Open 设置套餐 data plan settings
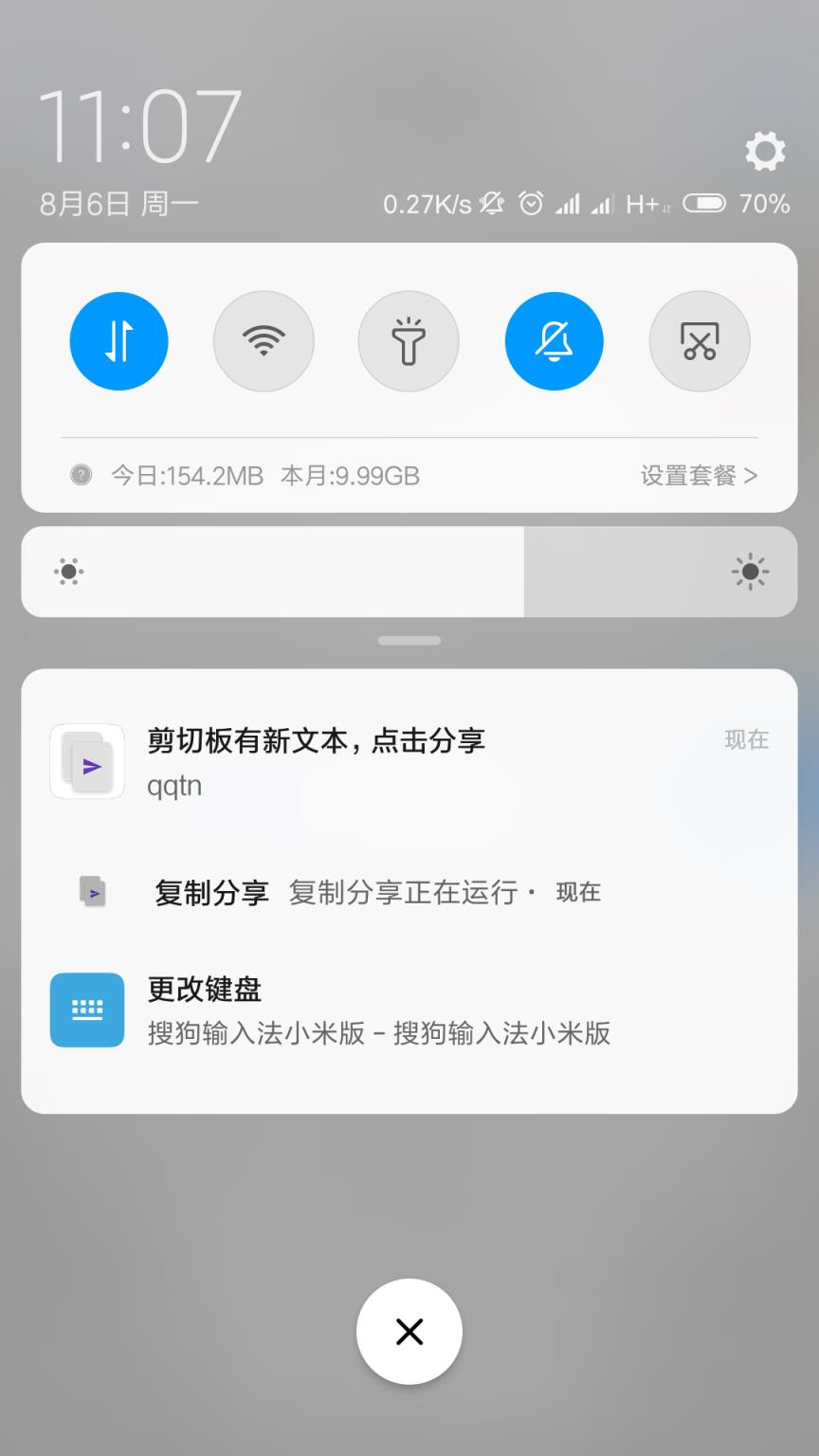This screenshot has height=1456, width=819. (x=699, y=476)
